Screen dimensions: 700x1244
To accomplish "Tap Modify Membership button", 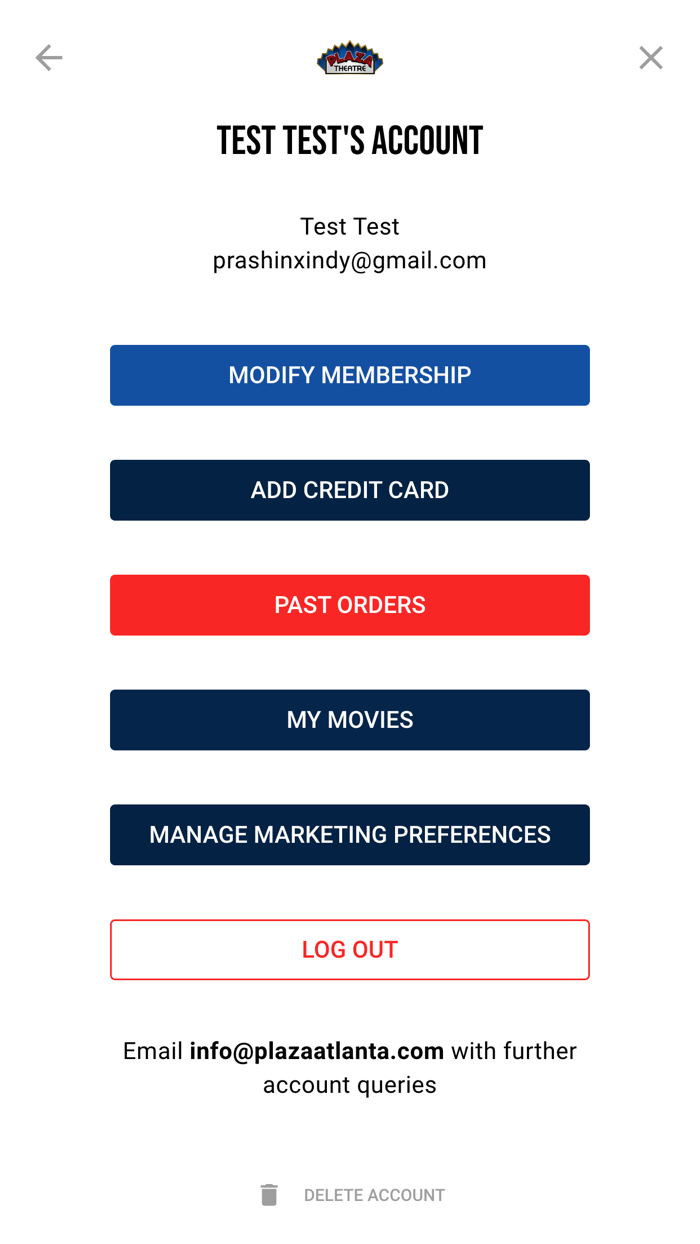I will (350, 375).
